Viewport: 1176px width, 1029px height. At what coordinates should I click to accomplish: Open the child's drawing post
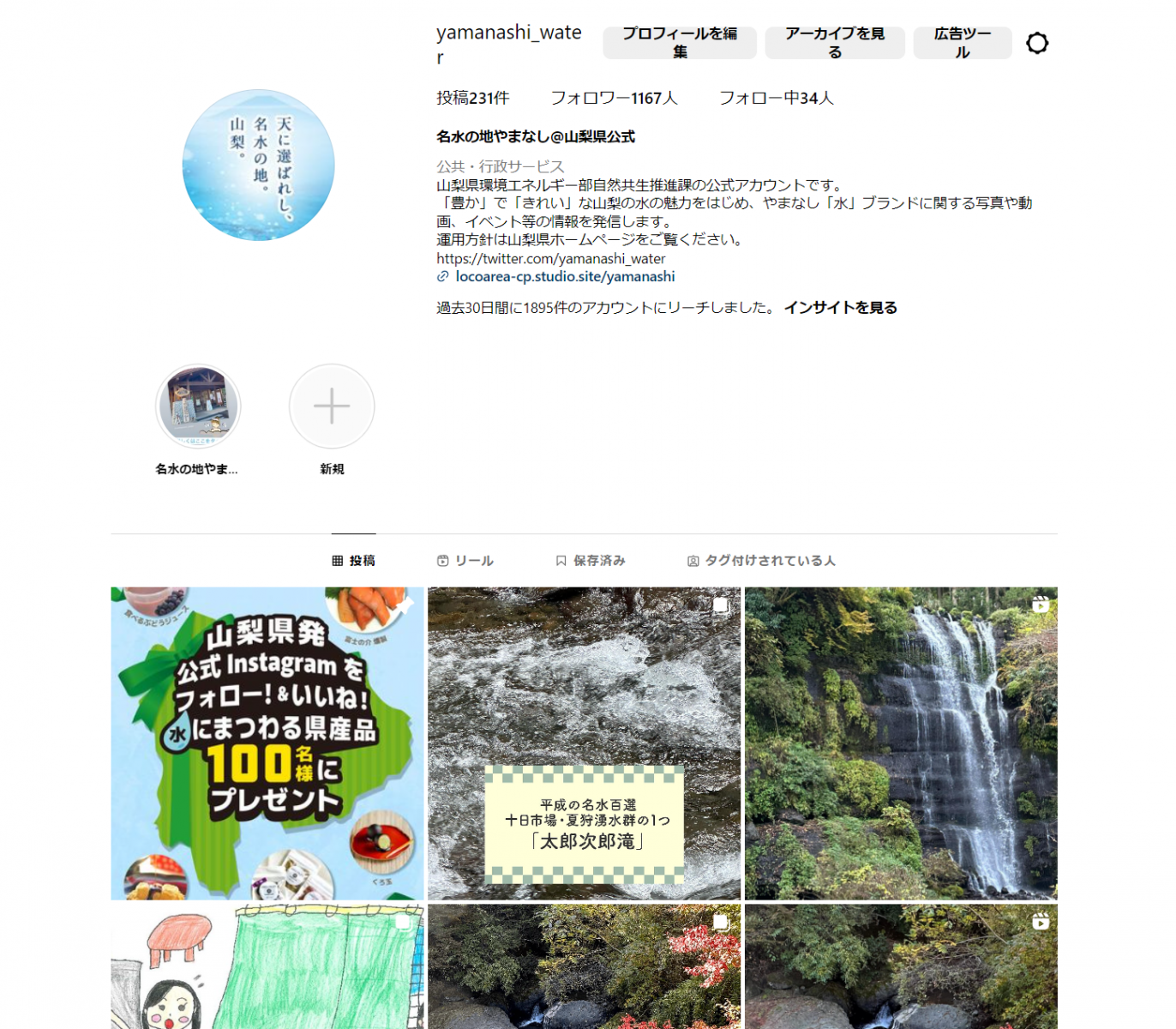(x=267, y=966)
